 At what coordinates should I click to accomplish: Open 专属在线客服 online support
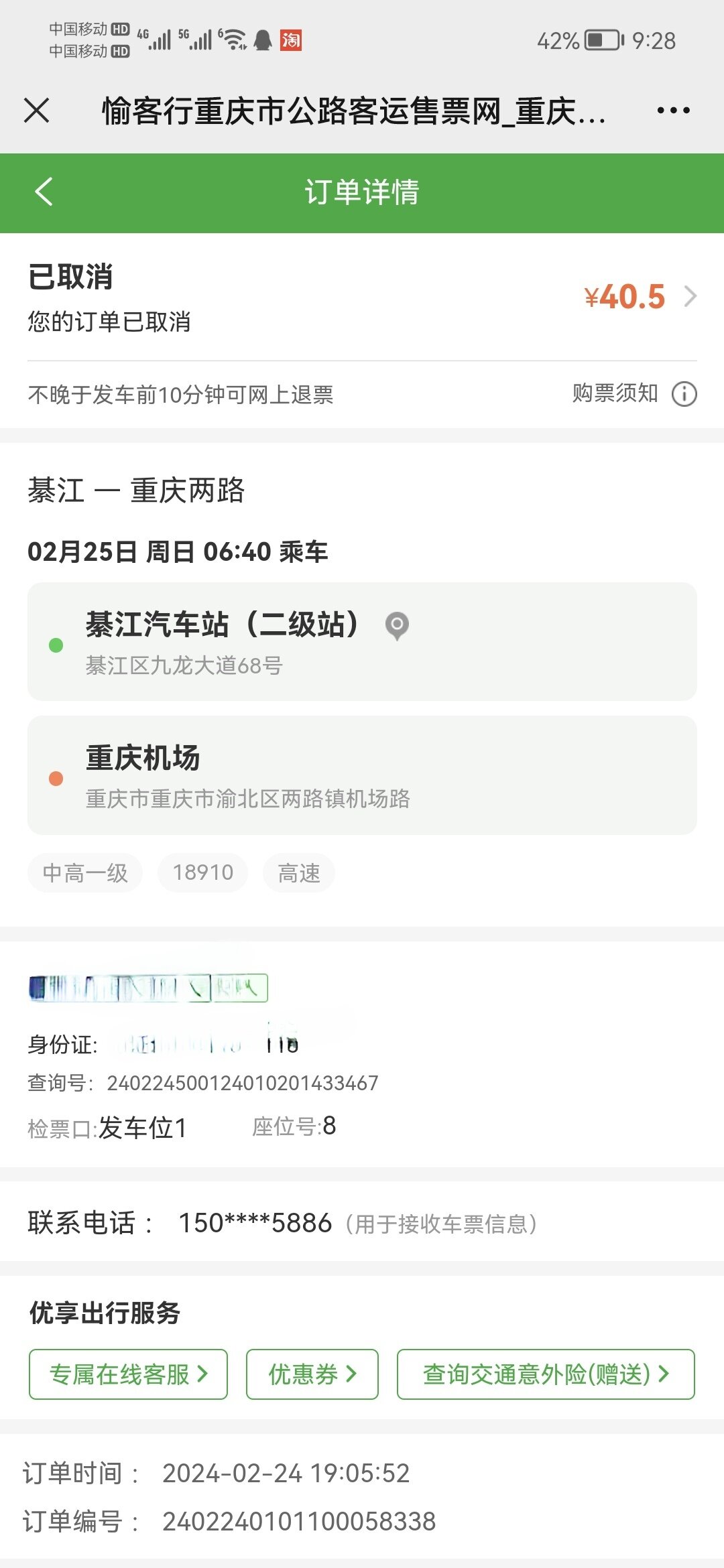pyautogui.click(x=128, y=1374)
